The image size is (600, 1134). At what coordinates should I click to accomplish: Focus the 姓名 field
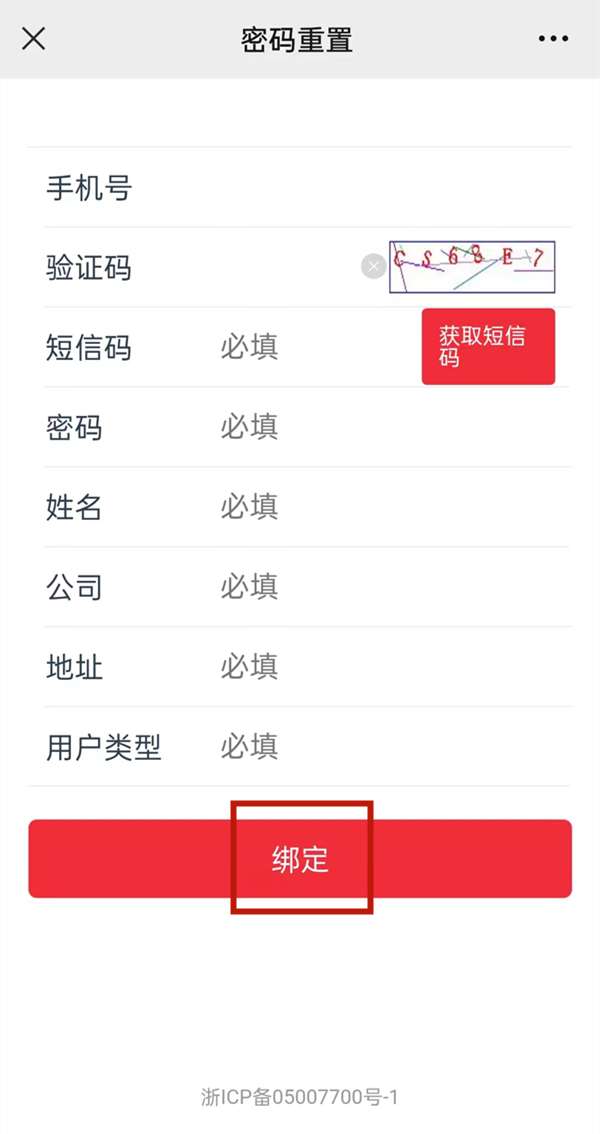[x=390, y=507]
